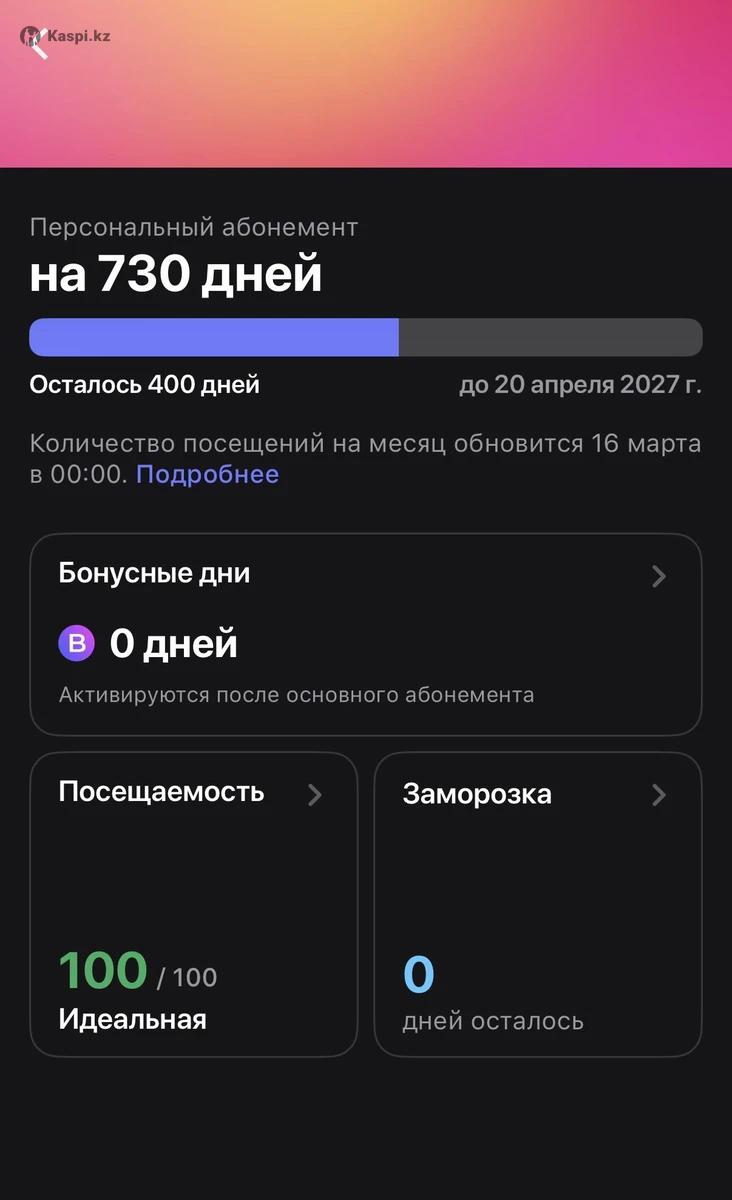The width and height of the screenshot is (732, 1200).
Task: Open the Заморозка card
Action: pos(537,903)
